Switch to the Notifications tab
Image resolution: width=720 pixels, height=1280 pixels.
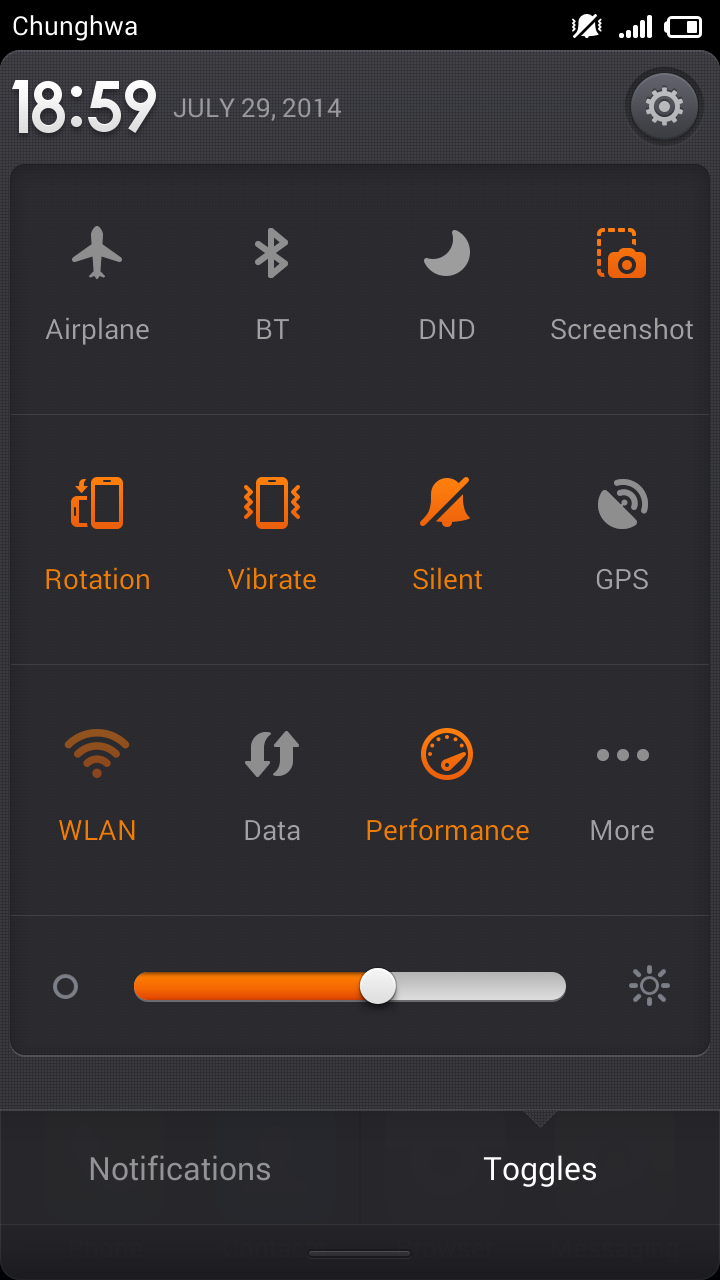180,1169
